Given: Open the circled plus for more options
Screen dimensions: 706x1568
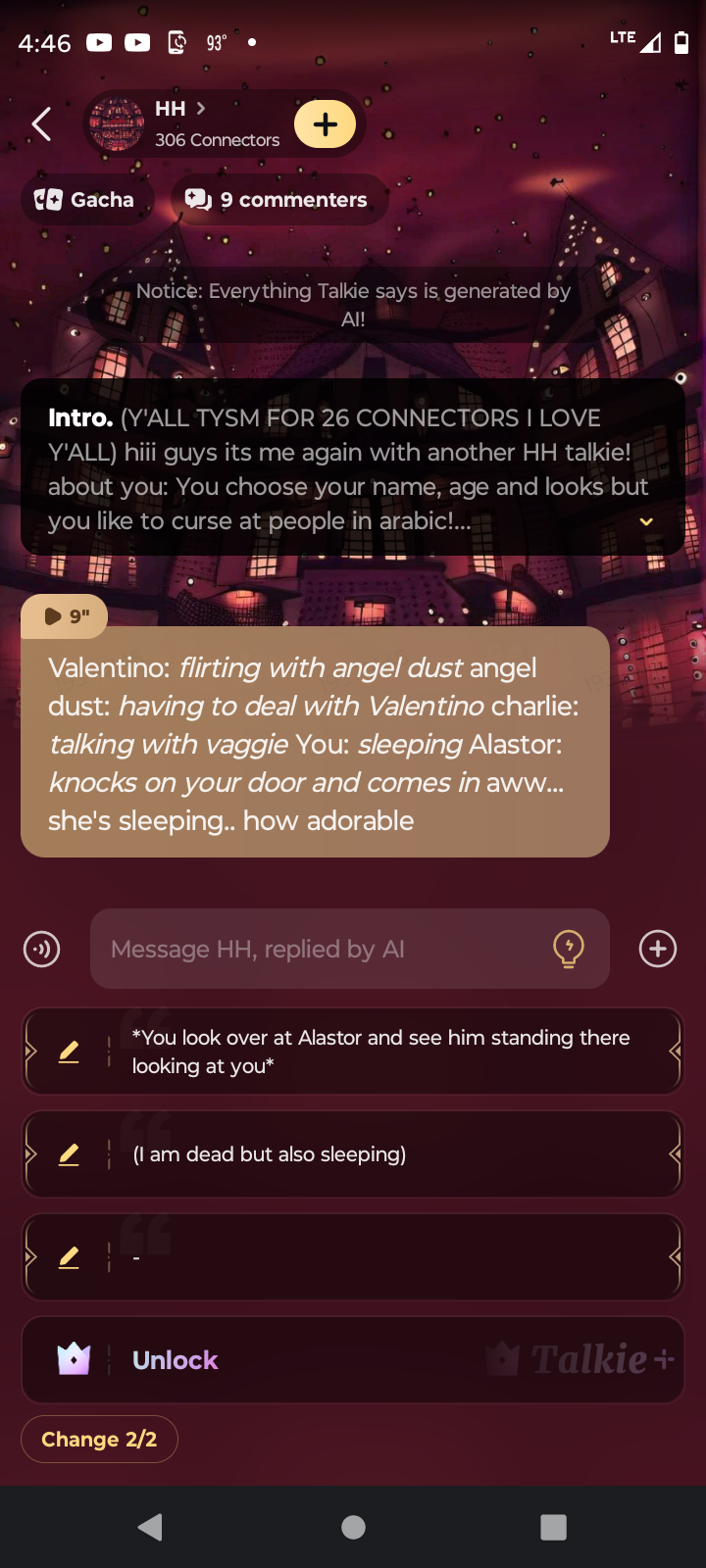Looking at the screenshot, I should pyautogui.click(x=657, y=949).
